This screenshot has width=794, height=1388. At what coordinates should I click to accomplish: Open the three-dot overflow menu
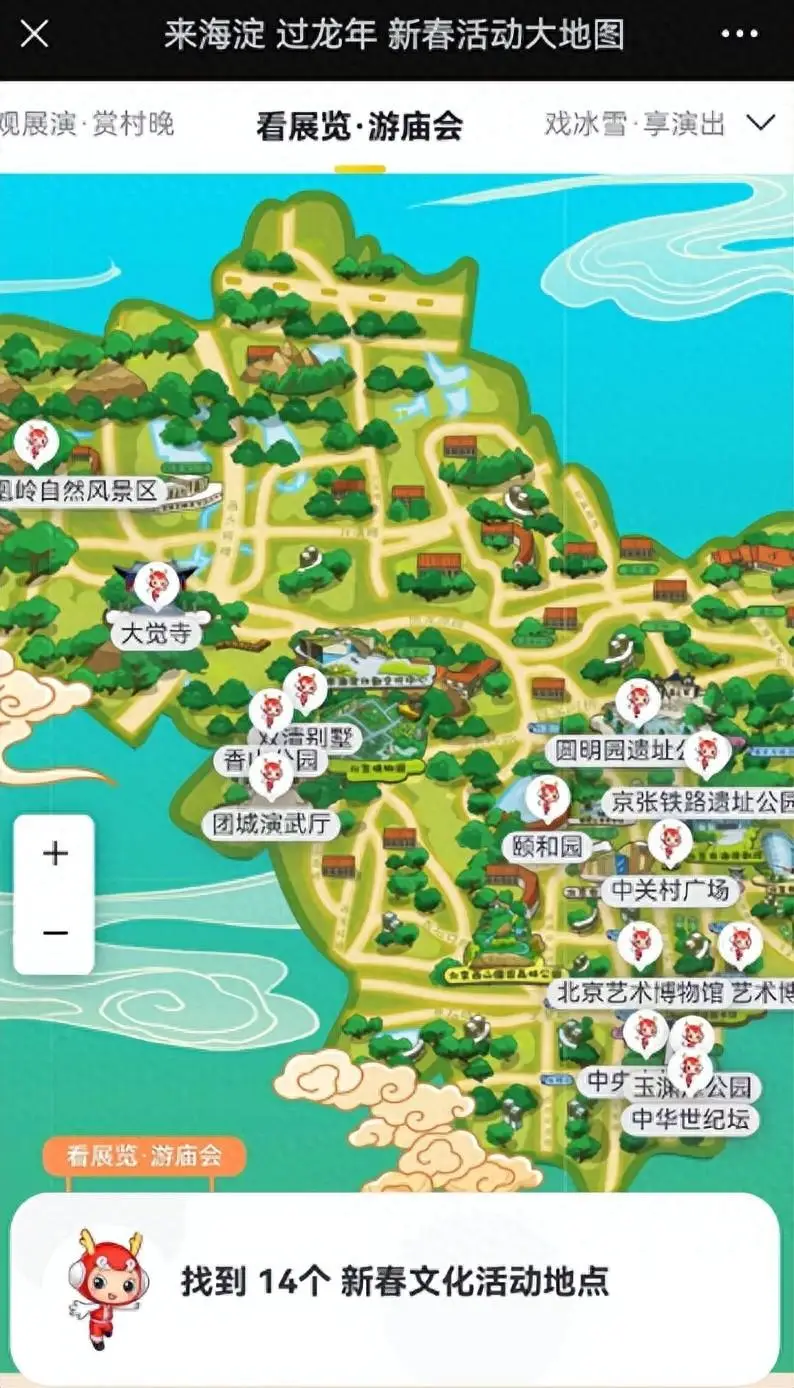(739, 34)
